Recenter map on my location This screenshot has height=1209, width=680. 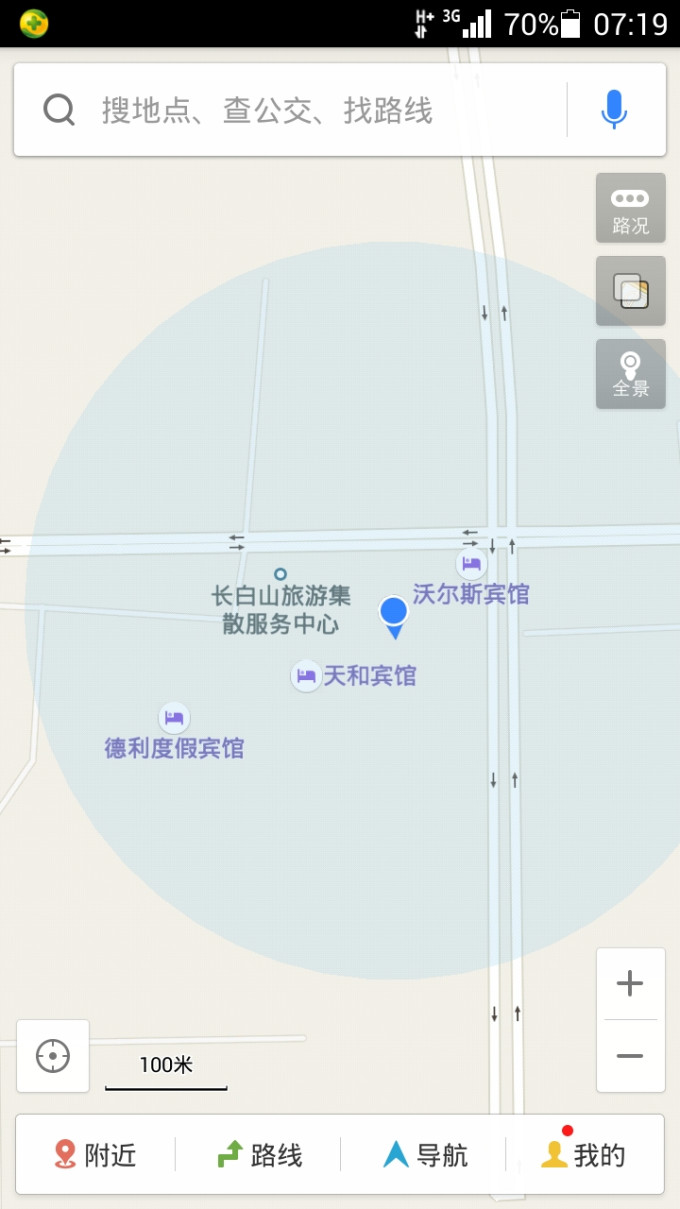(x=53, y=1056)
